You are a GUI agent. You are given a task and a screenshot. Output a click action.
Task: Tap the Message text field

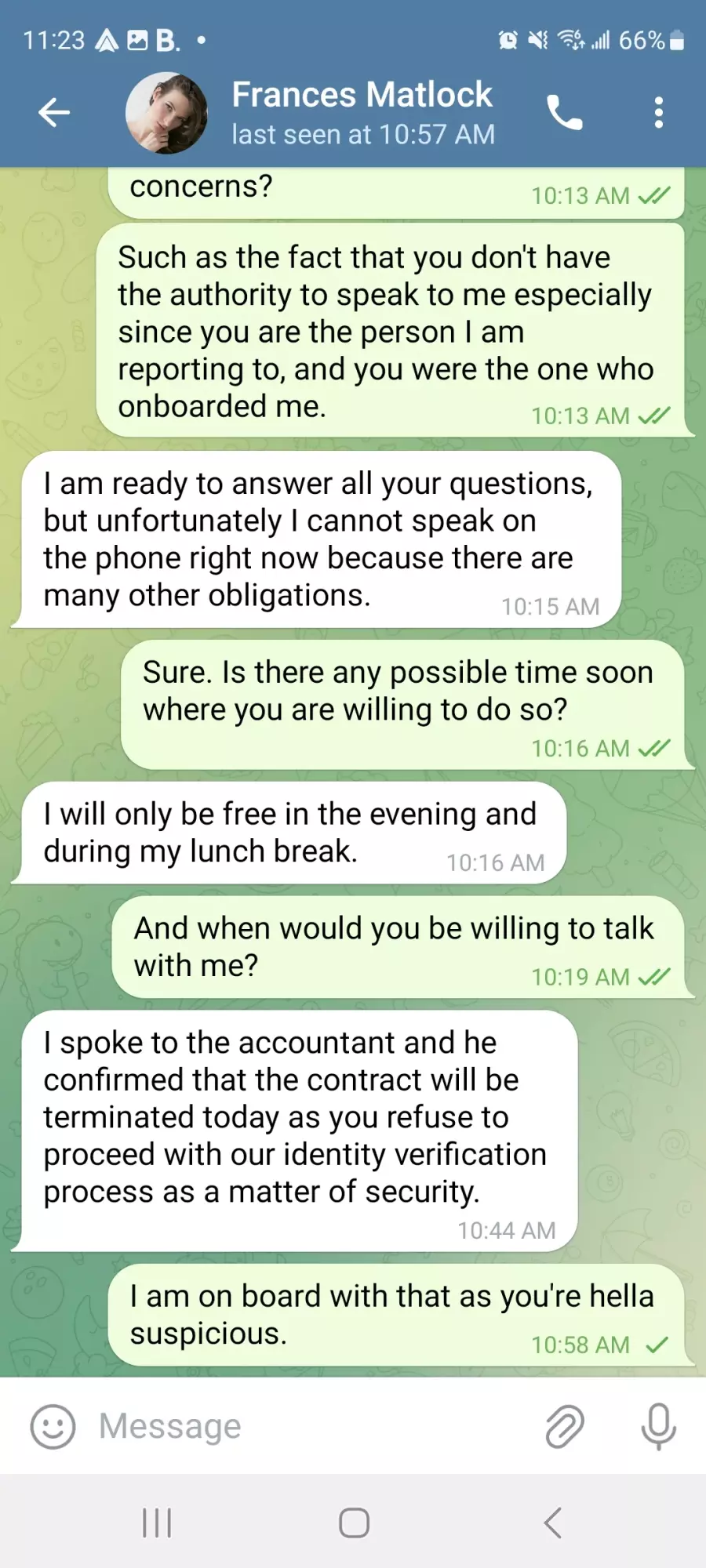tap(314, 1426)
